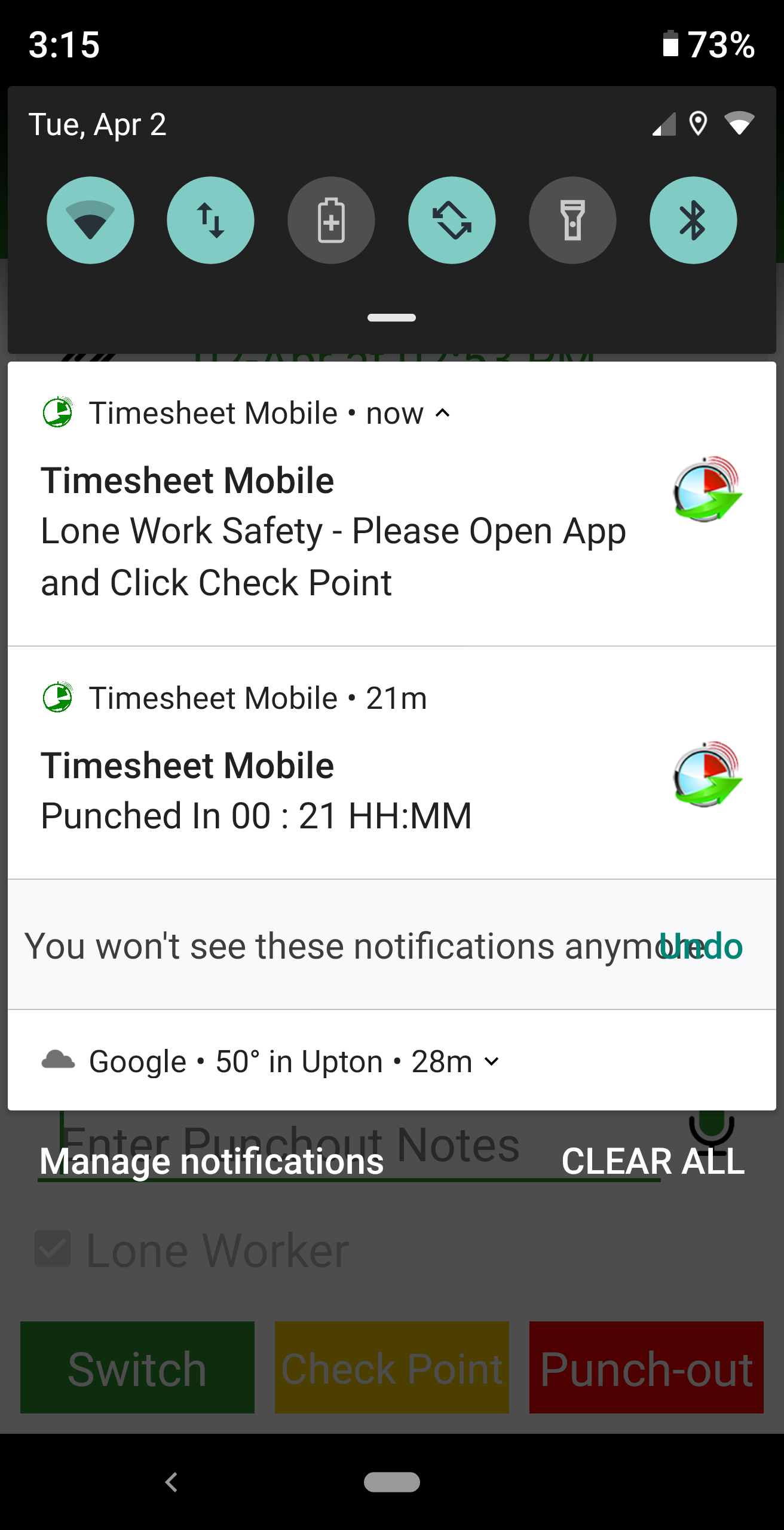This screenshot has height=1530, width=784.
Task: Turn on the flashlight
Action: (x=572, y=220)
